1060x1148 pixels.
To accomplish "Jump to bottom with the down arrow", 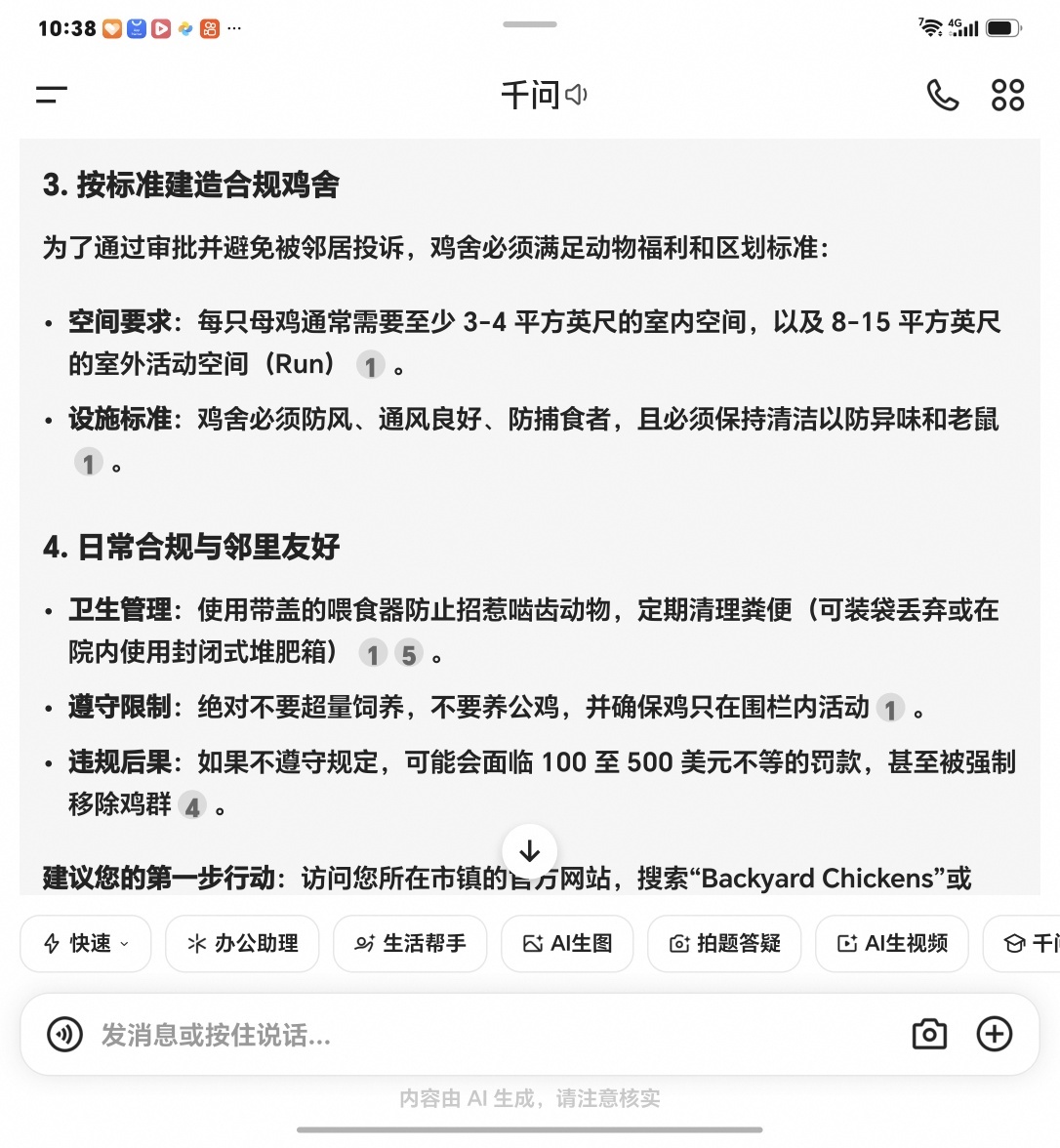I will [530, 851].
